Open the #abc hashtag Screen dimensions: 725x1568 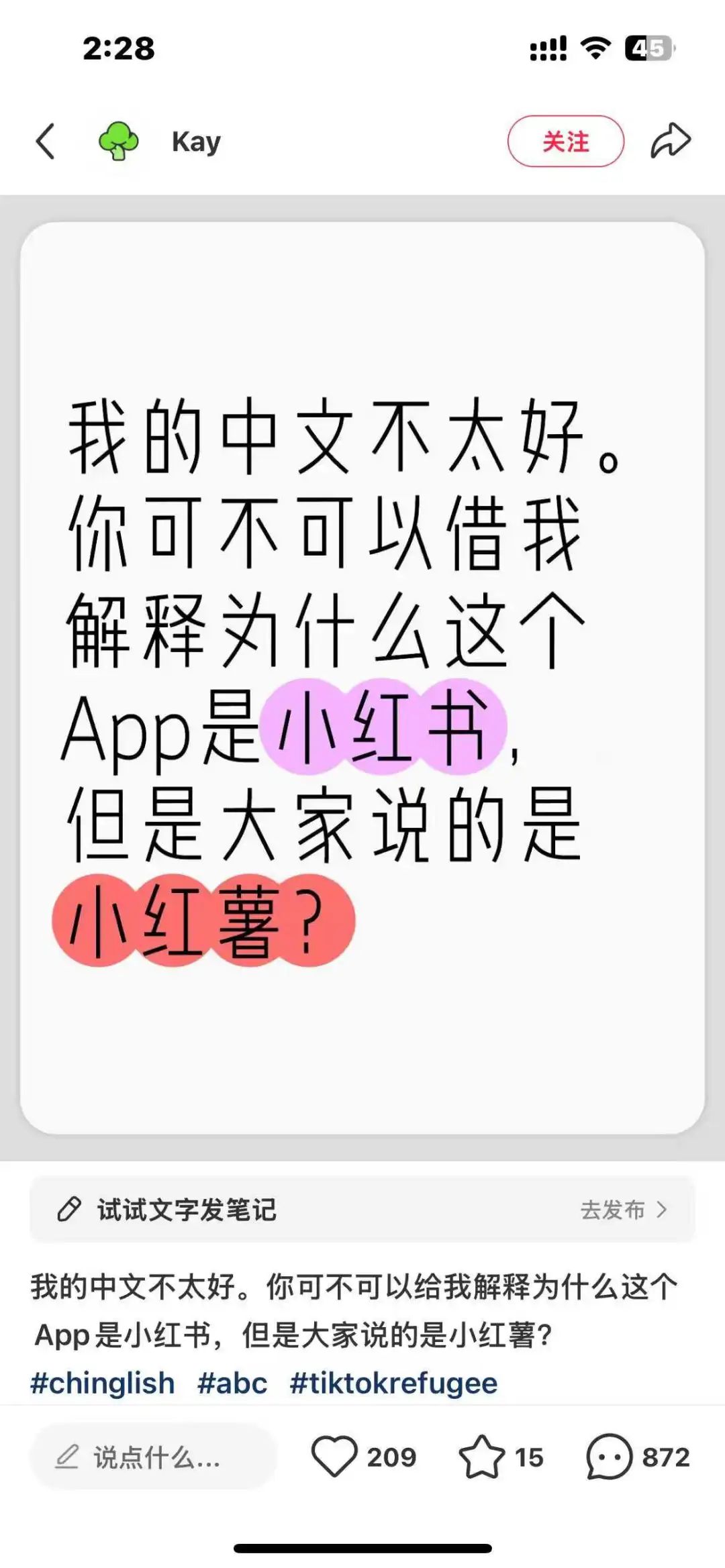(232, 1383)
